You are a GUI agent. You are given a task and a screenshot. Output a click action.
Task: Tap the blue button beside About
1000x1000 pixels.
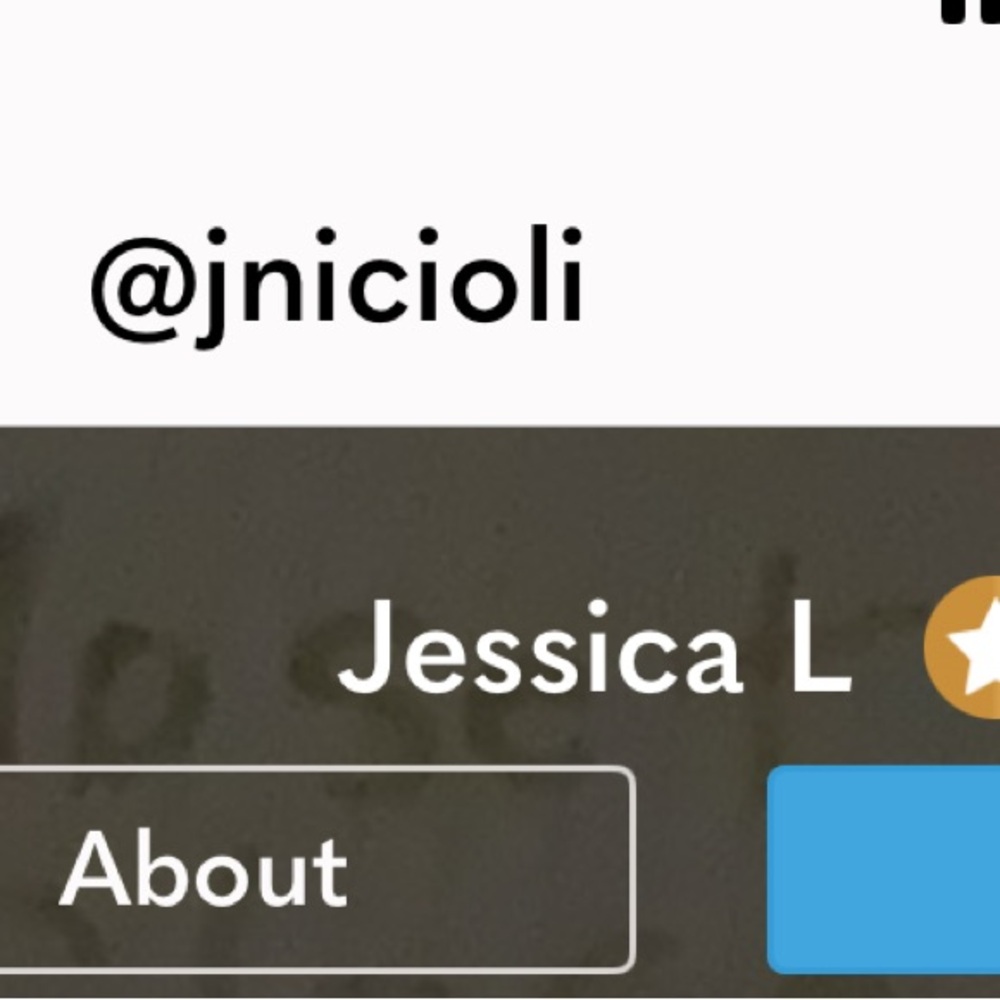coord(885,869)
